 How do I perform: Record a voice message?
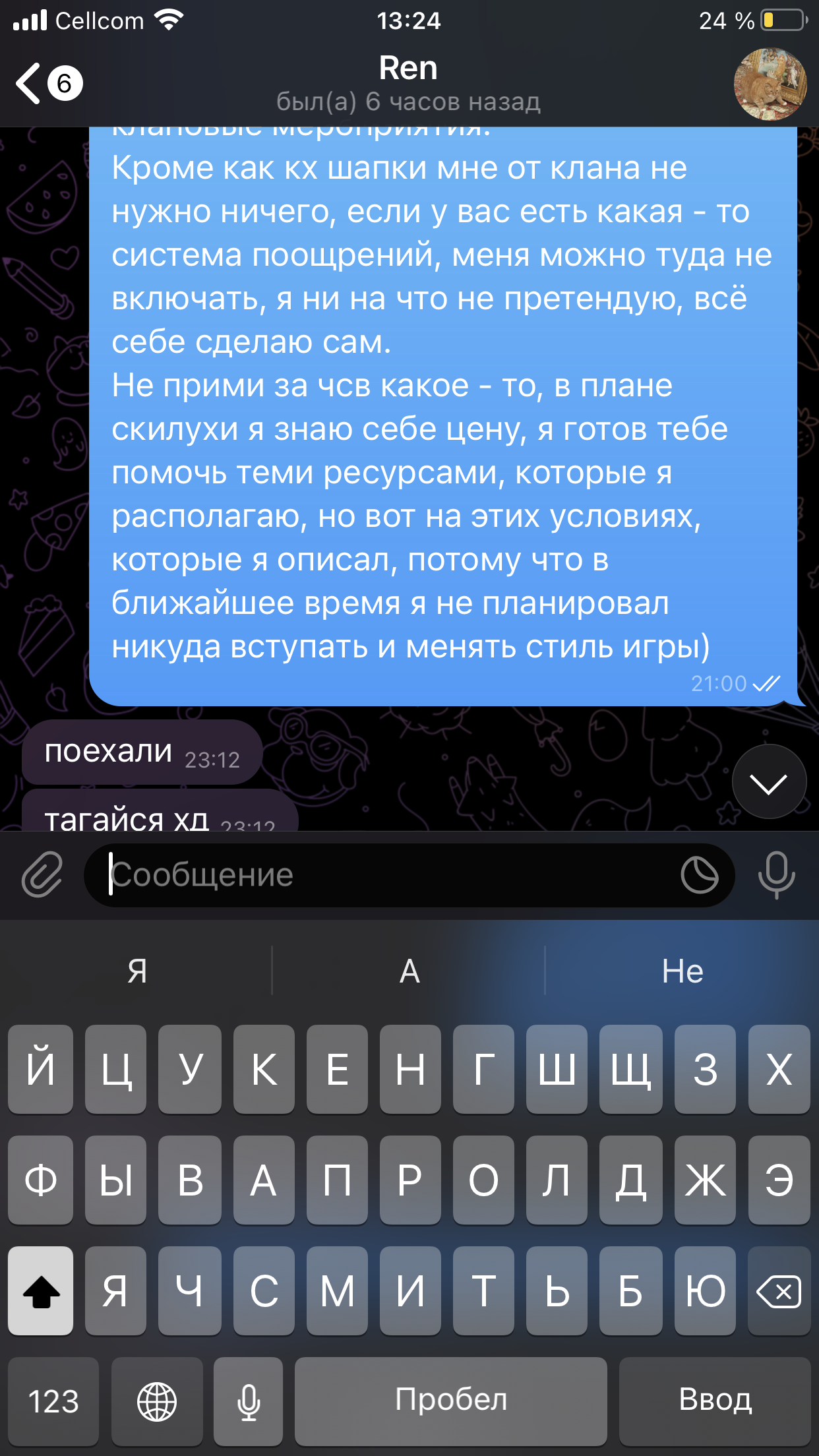pos(776,875)
